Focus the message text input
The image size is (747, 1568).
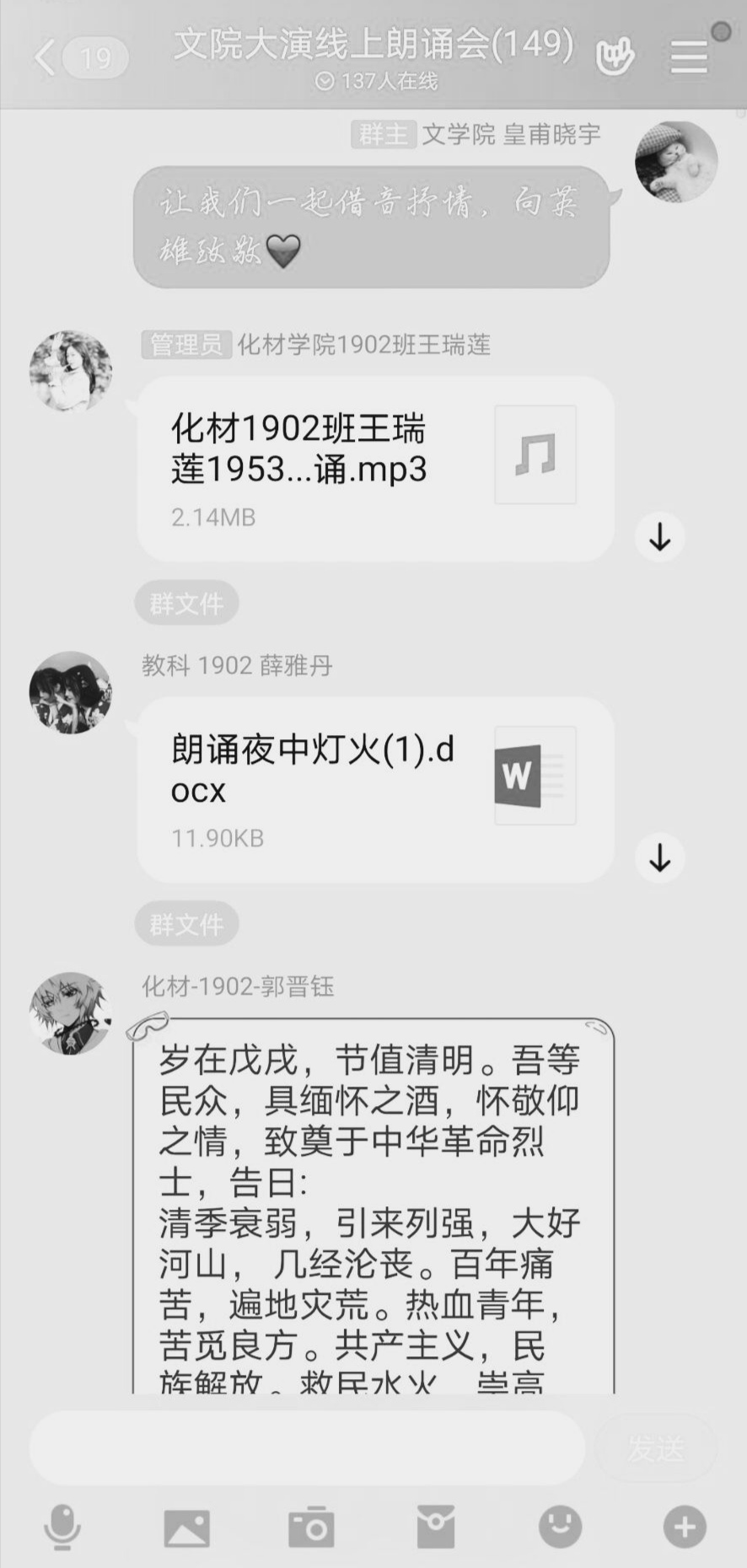coord(307,1448)
